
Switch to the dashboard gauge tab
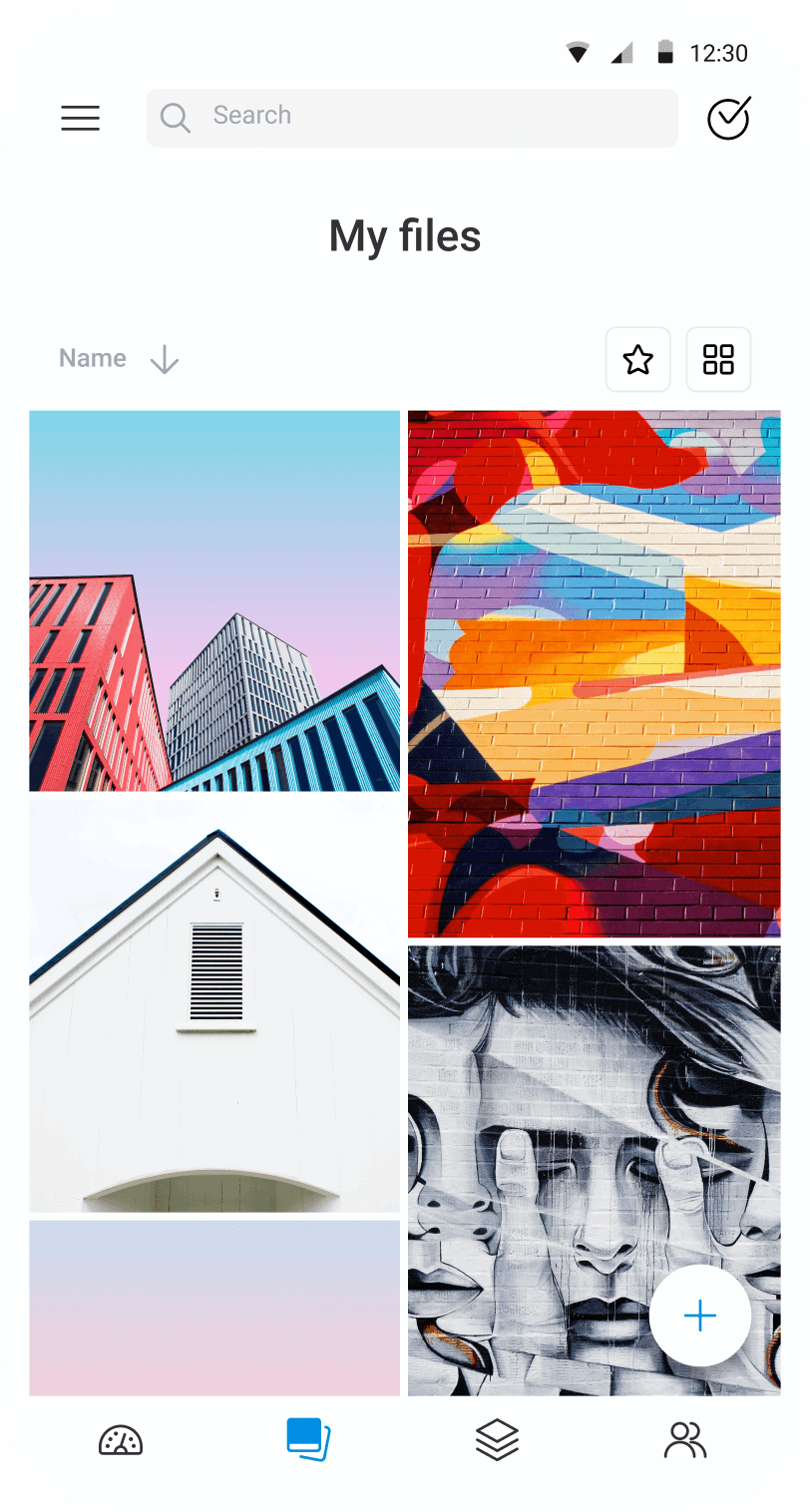point(121,1441)
